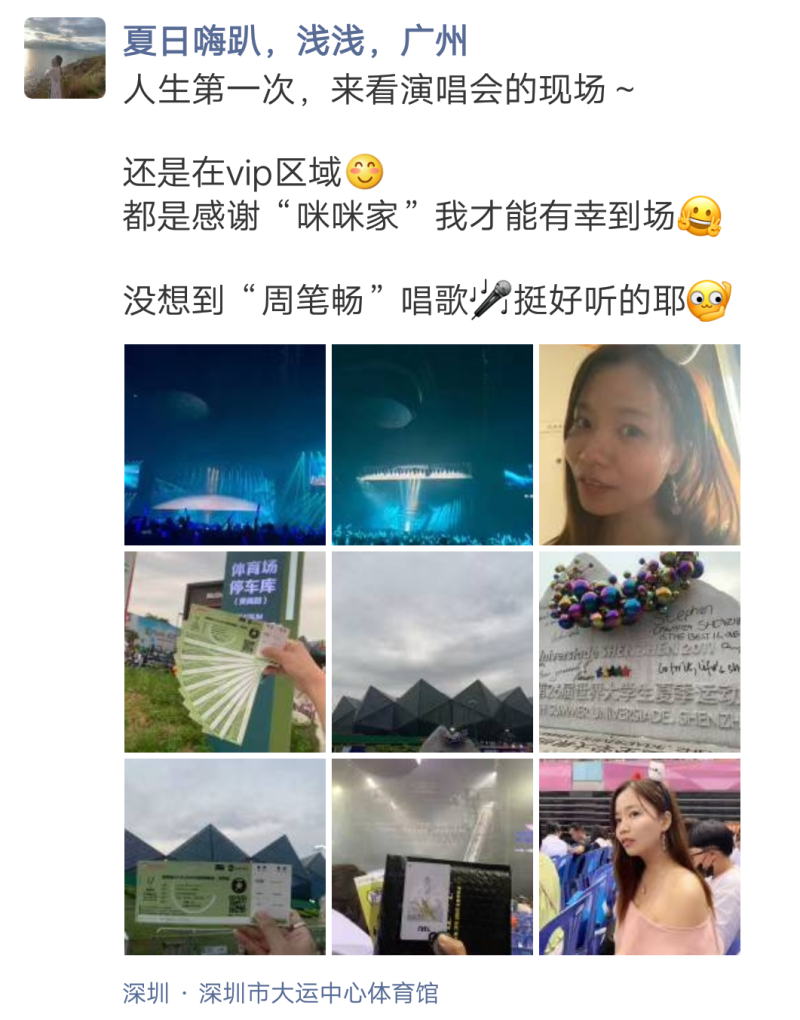View the photo of the card inside the venue
The width and height of the screenshot is (800, 1020).
tap(432, 856)
